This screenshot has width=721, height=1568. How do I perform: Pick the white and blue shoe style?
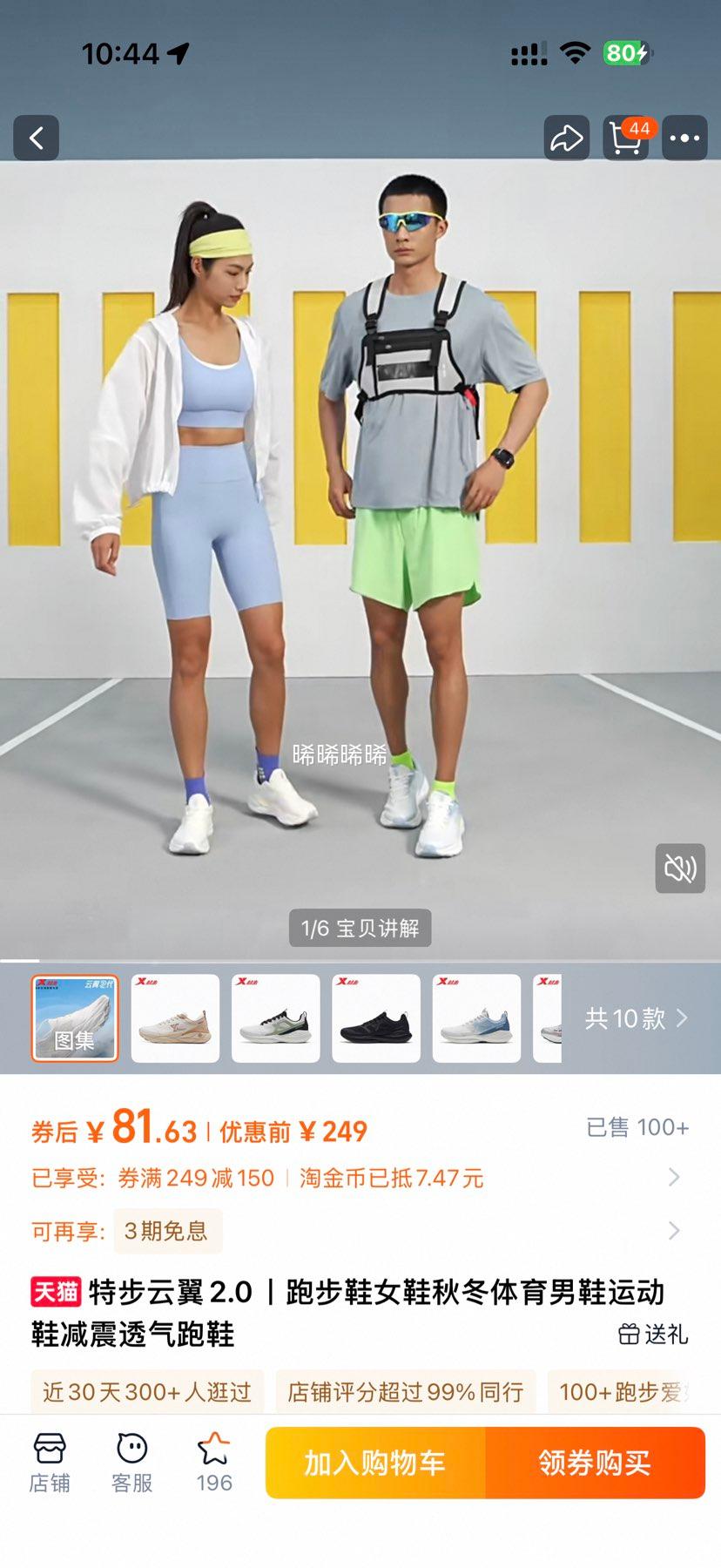click(476, 1018)
